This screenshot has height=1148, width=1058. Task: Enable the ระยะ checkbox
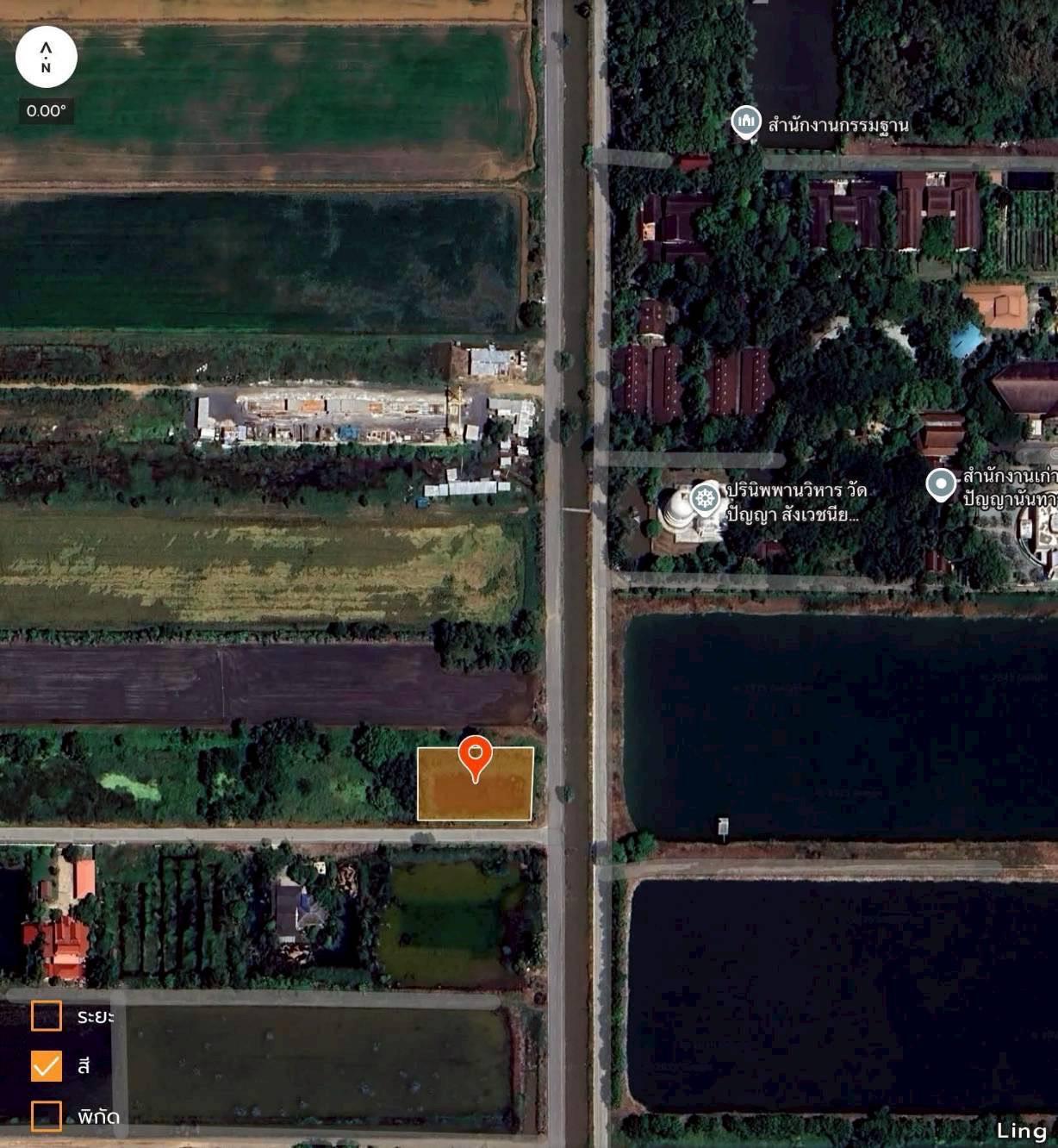tap(47, 1015)
